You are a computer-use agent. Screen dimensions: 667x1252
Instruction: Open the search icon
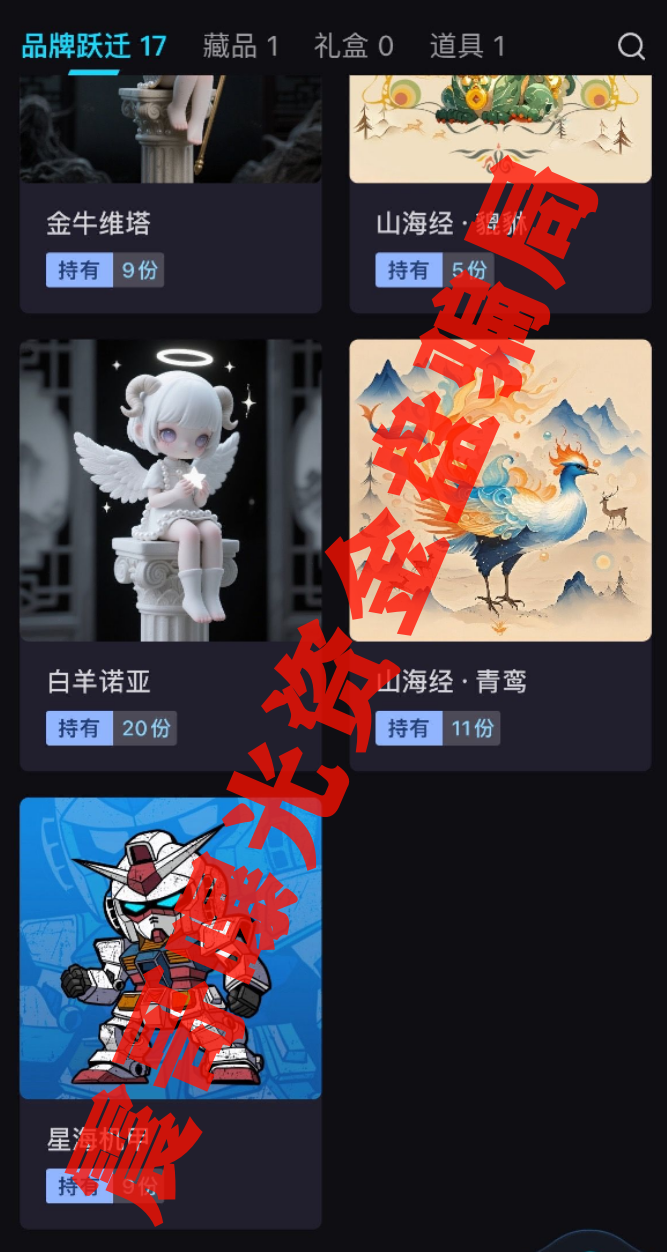point(631,46)
